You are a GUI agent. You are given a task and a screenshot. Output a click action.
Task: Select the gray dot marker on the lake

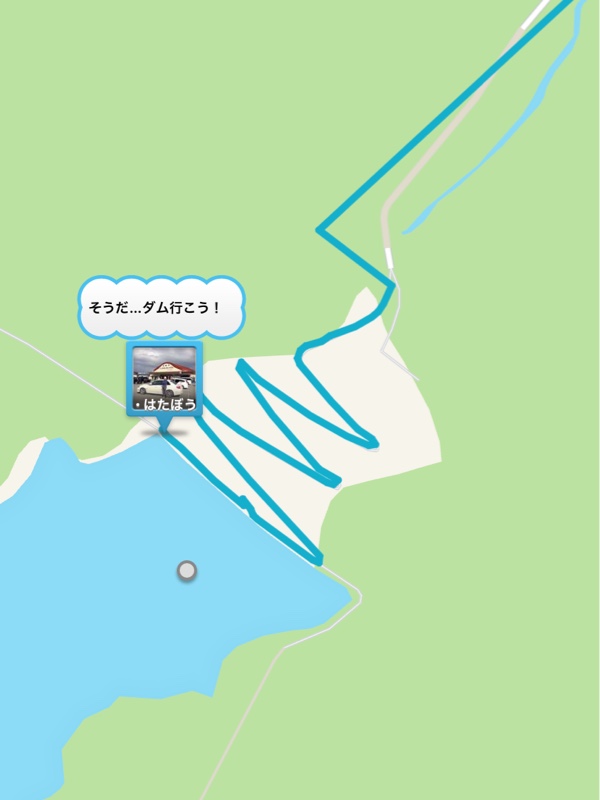click(186, 571)
